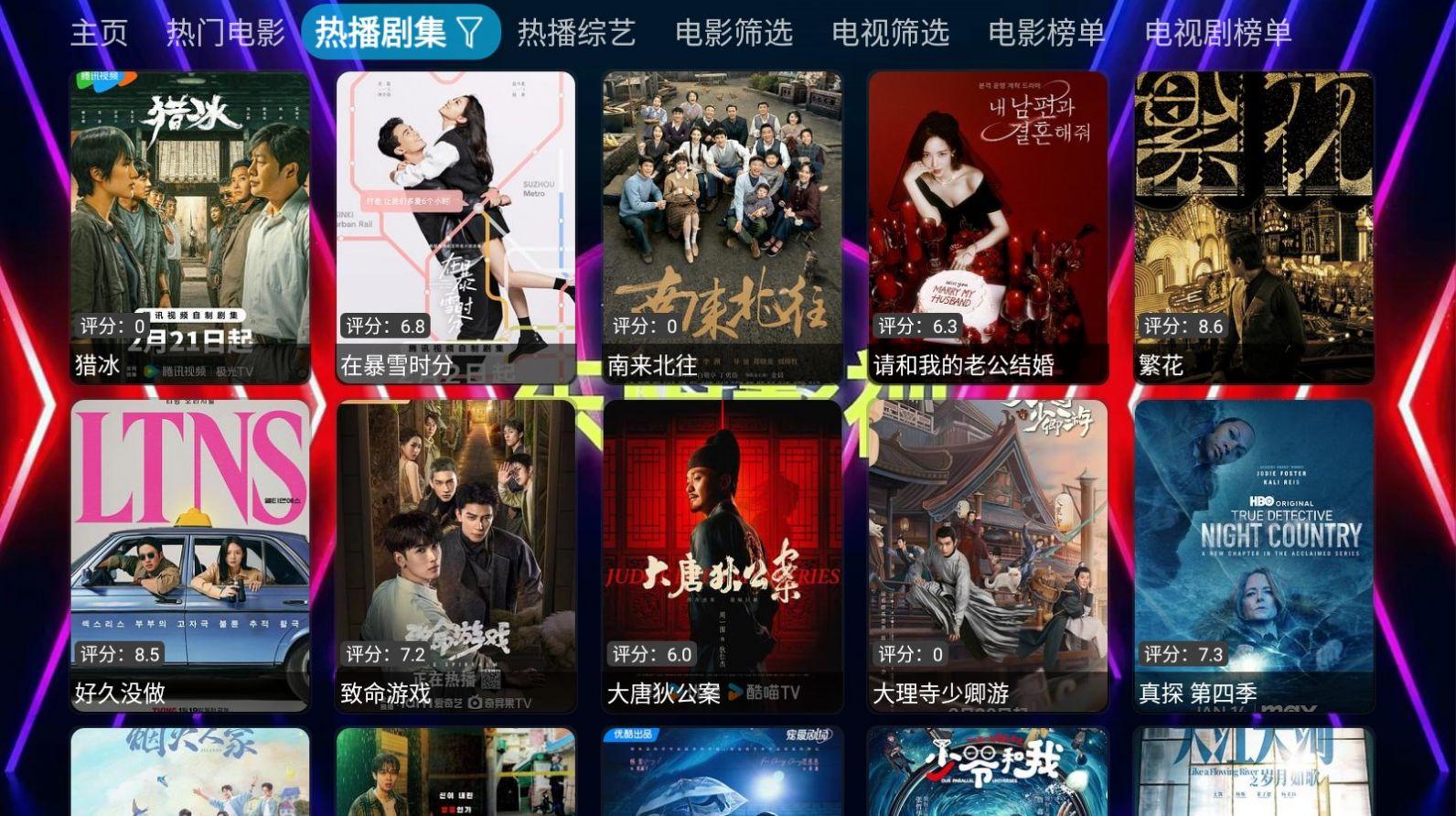The width and height of the screenshot is (1456, 816).
Task: Open 大唐狄公案 details
Action: [x=722, y=554]
